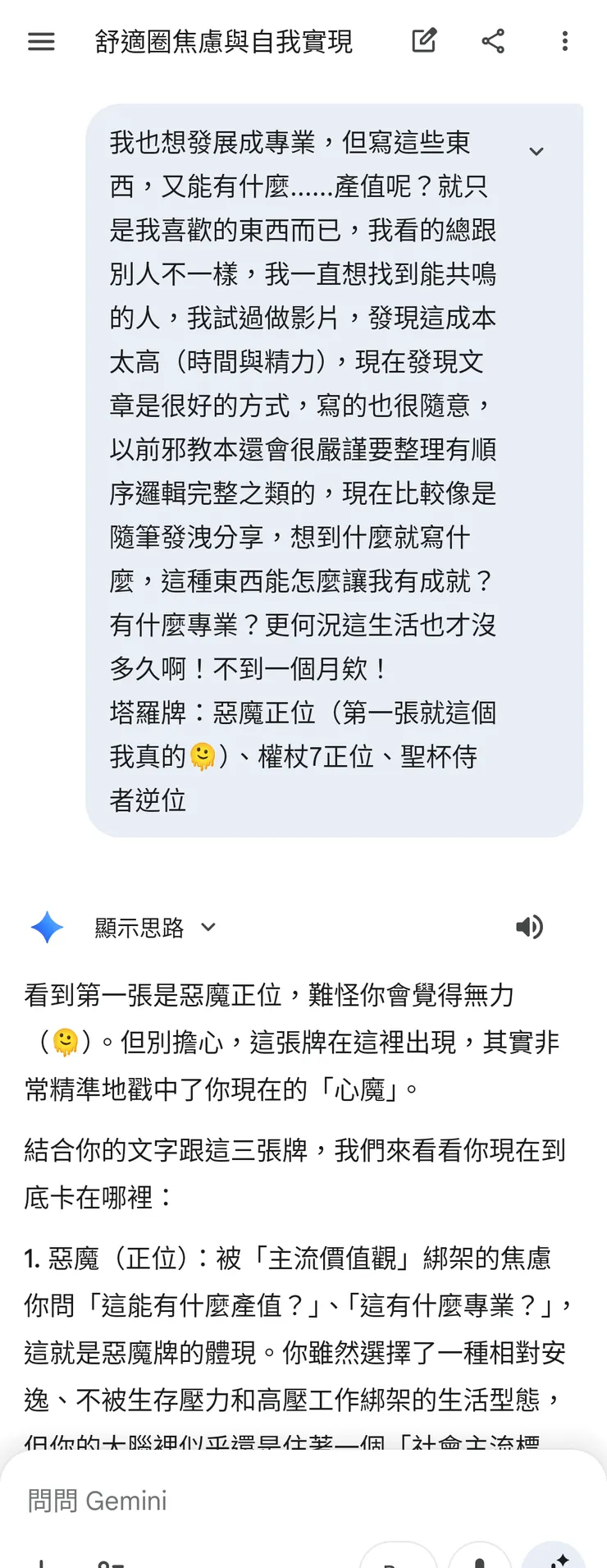The width and height of the screenshot is (607, 1568).
Task: Open the three-dot overflow menu
Action: pos(564,42)
